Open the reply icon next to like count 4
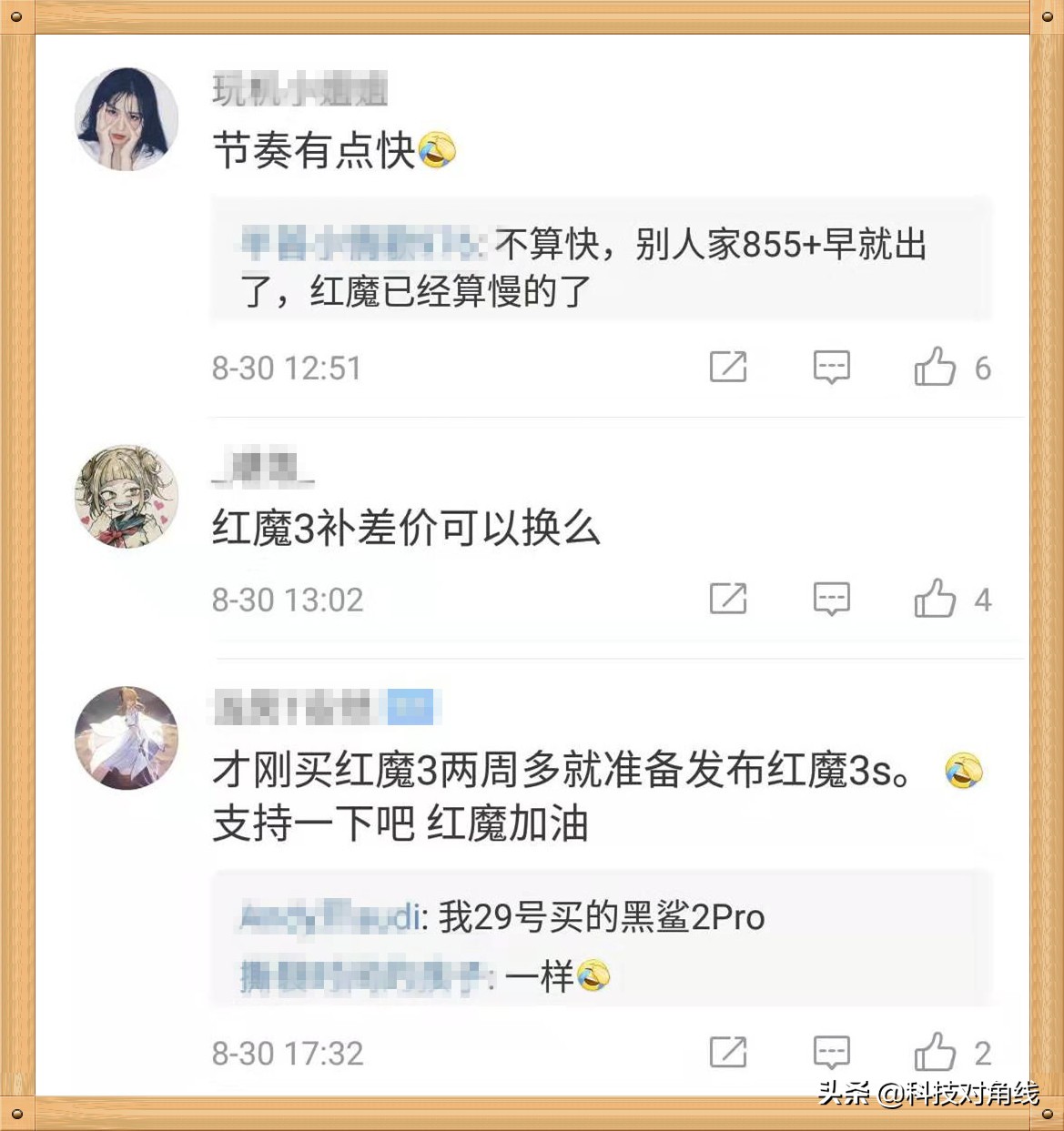The image size is (1064, 1131). tap(831, 599)
